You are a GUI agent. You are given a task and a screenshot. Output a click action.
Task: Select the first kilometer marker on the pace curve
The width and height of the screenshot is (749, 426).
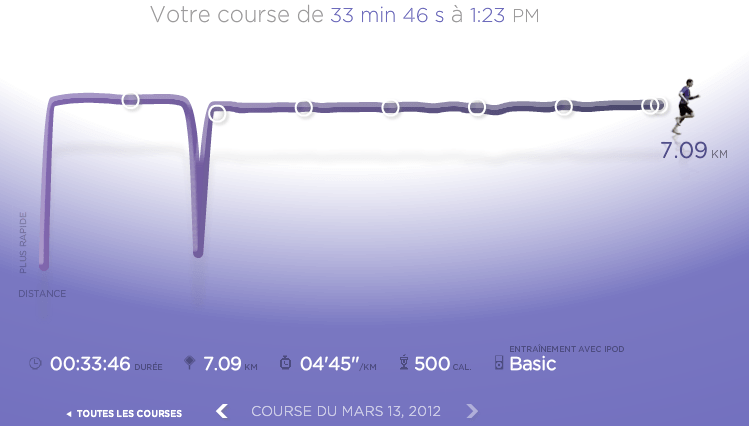pos(130,100)
